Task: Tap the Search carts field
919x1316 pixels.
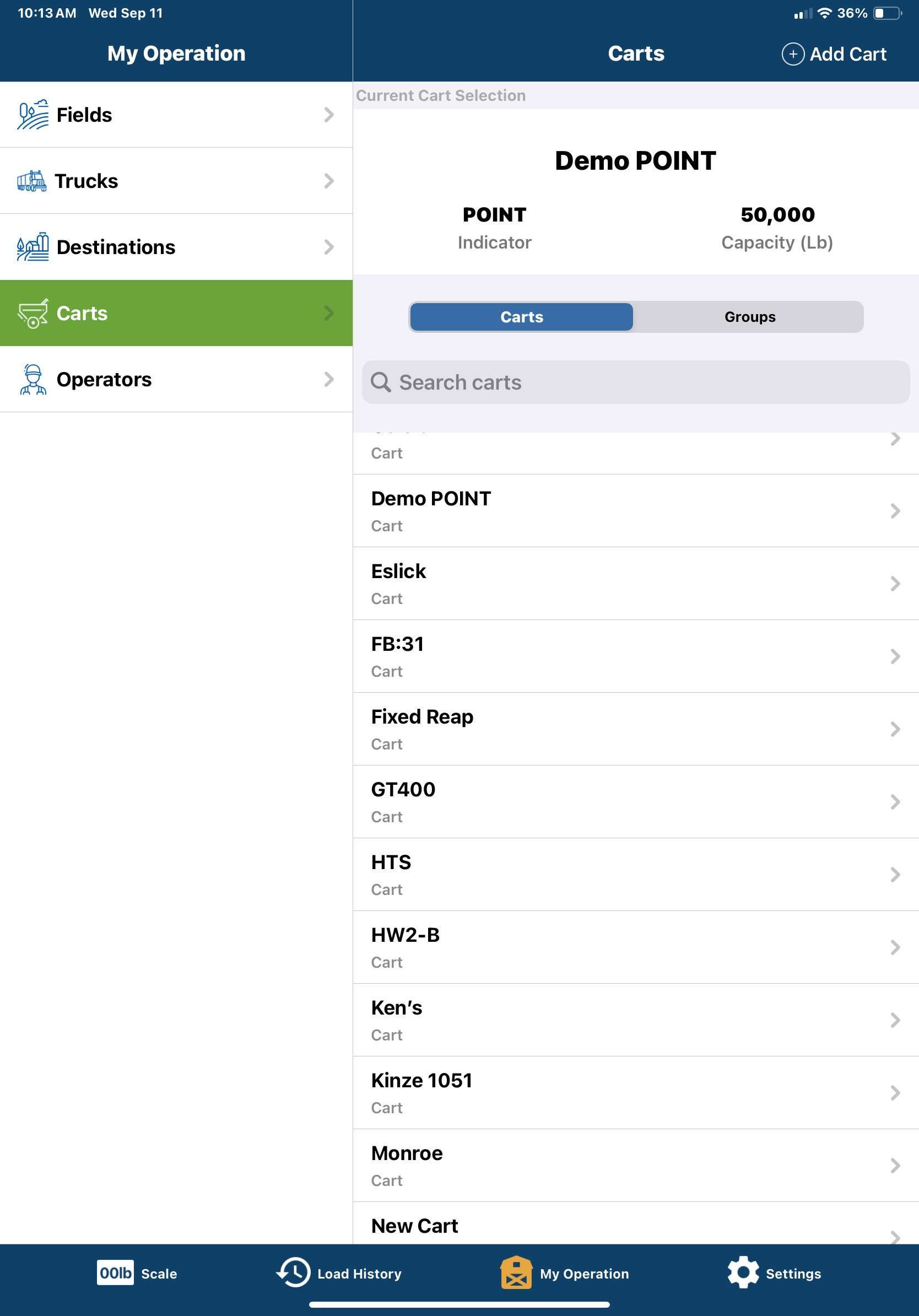Action: pos(635,382)
